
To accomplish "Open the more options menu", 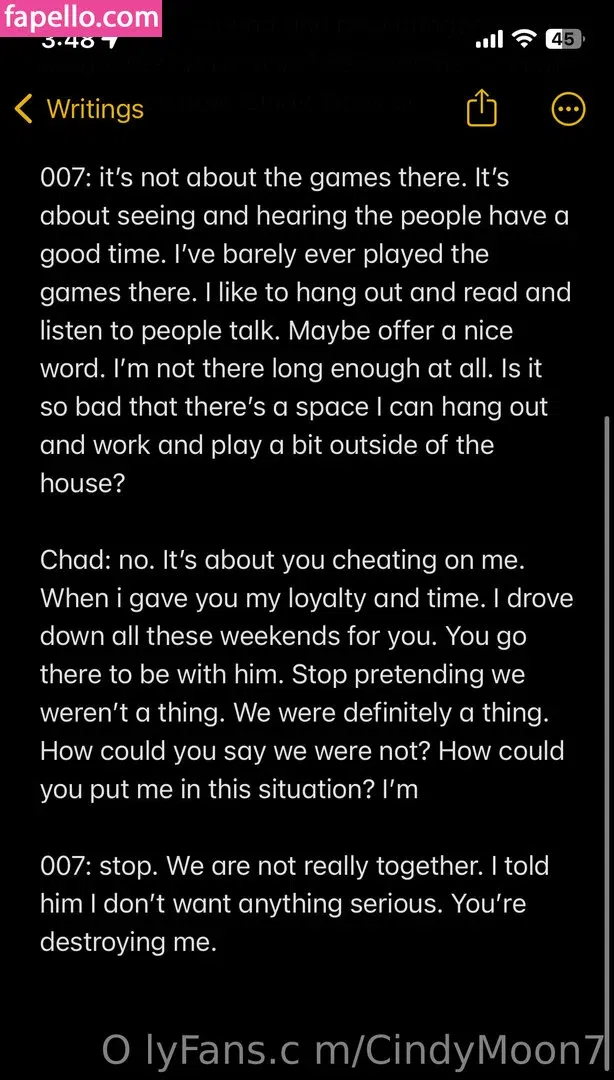I will click(x=568, y=109).
